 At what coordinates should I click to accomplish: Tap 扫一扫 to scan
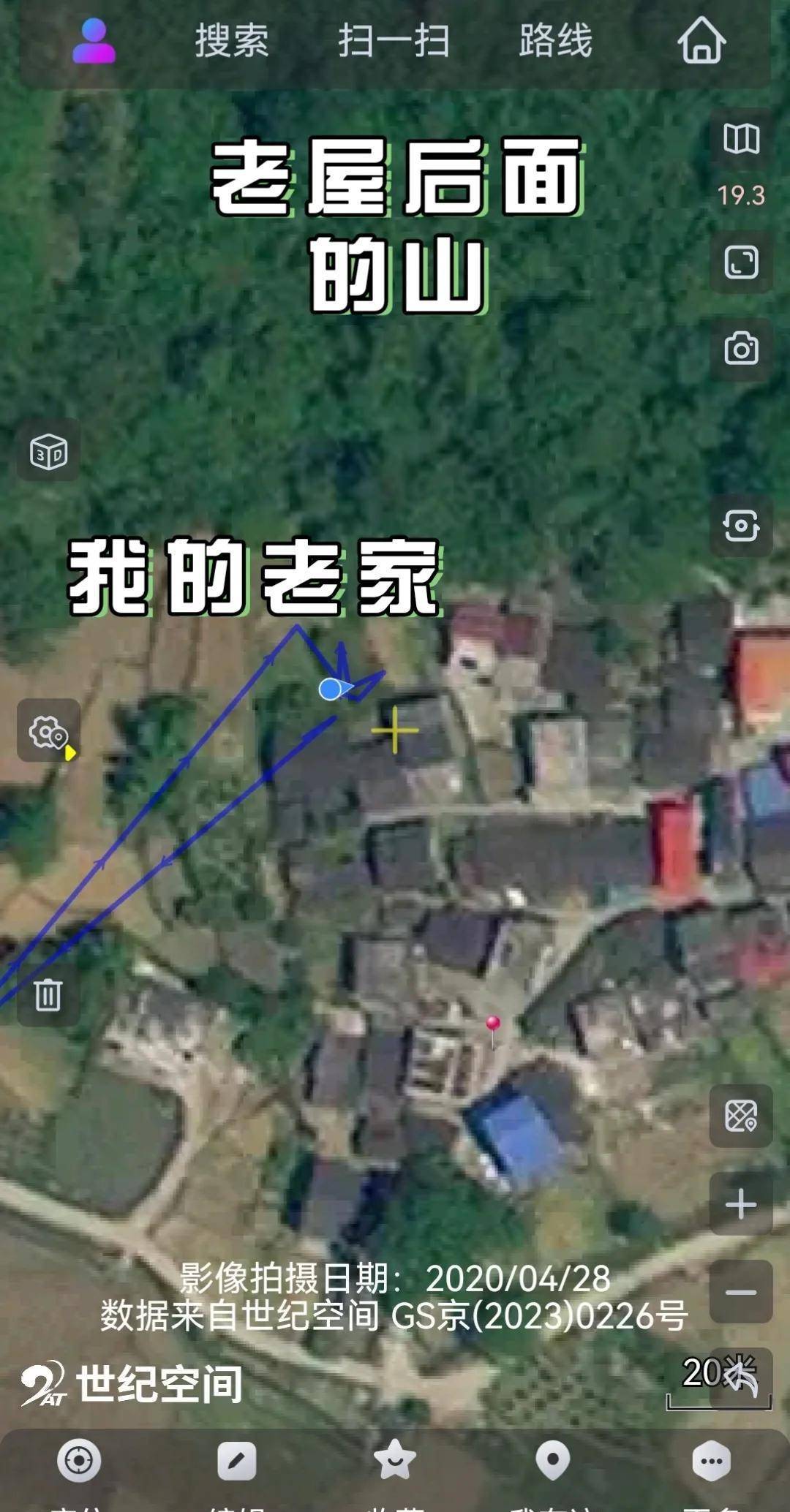394,40
